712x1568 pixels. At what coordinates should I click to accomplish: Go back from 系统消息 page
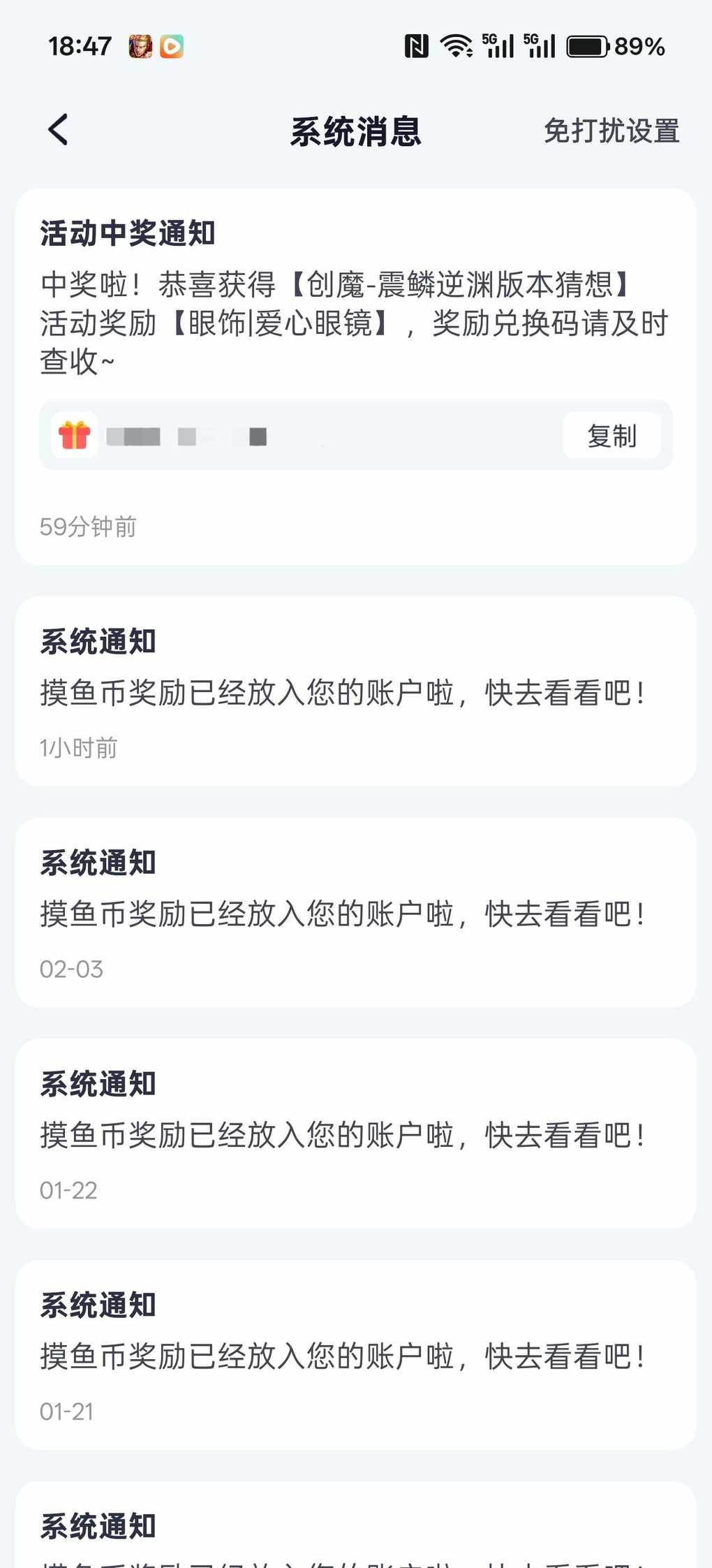tap(59, 130)
